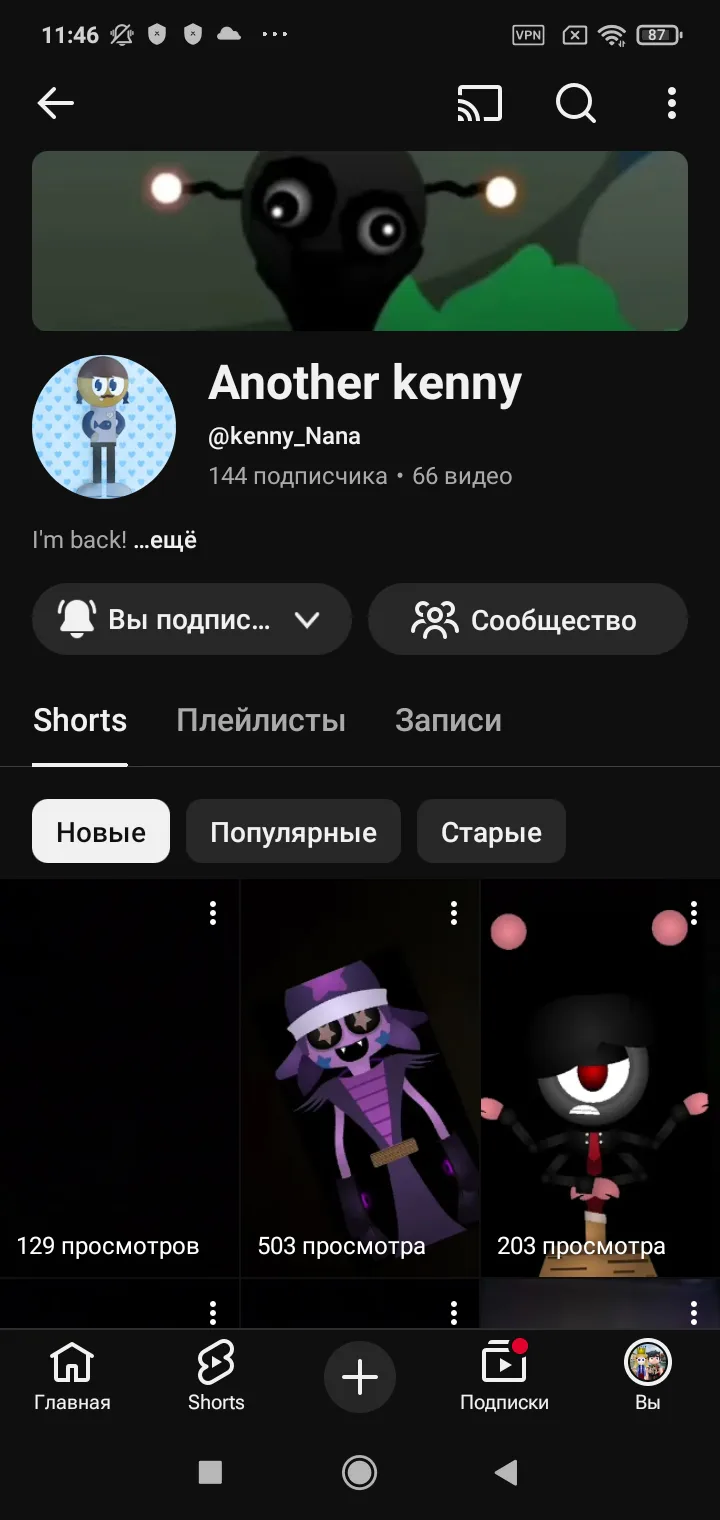The width and height of the screenshot is (720, 1520).
Task: Go to the Главная tab
Action: click(x=72, y=1378)
